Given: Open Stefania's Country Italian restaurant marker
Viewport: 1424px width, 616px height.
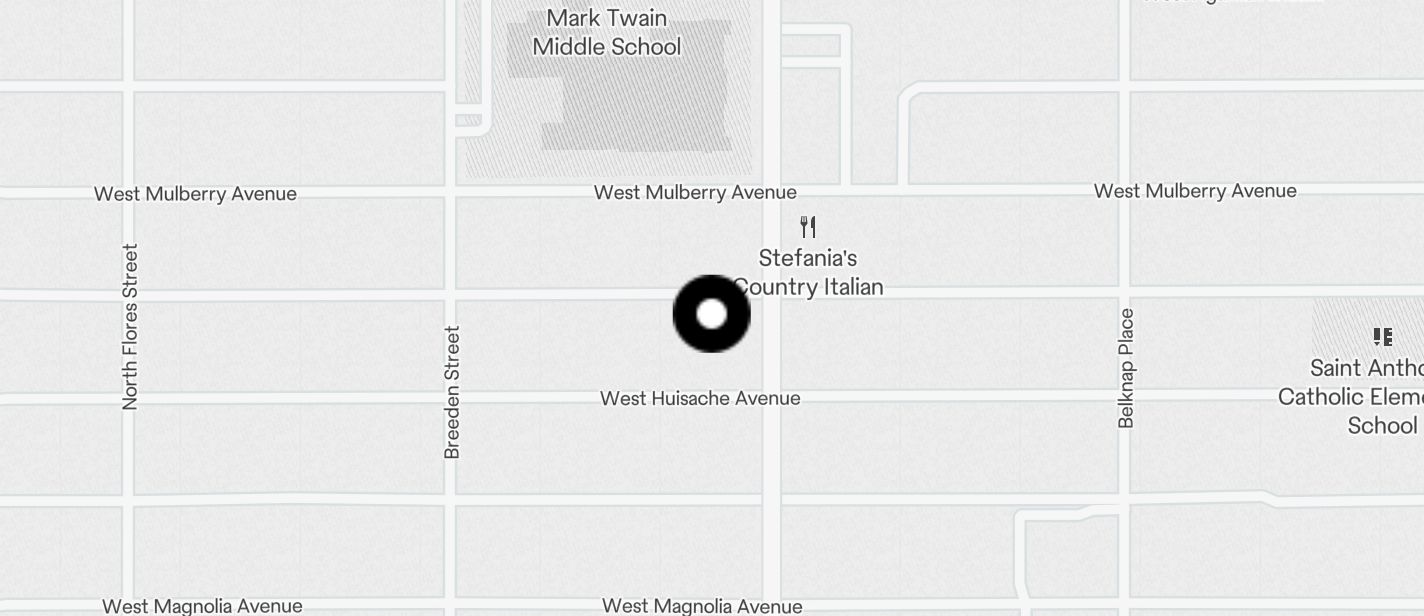Looking at the screenshot, I should click(808, 228).
